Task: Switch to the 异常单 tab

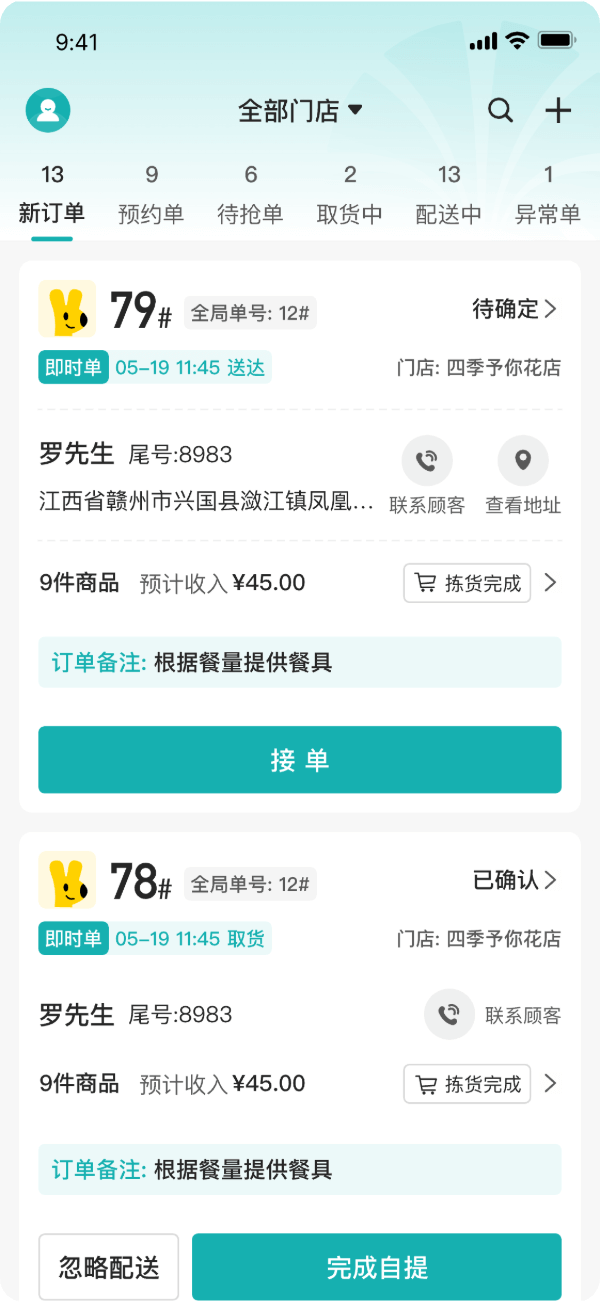Action: point(547,195)
